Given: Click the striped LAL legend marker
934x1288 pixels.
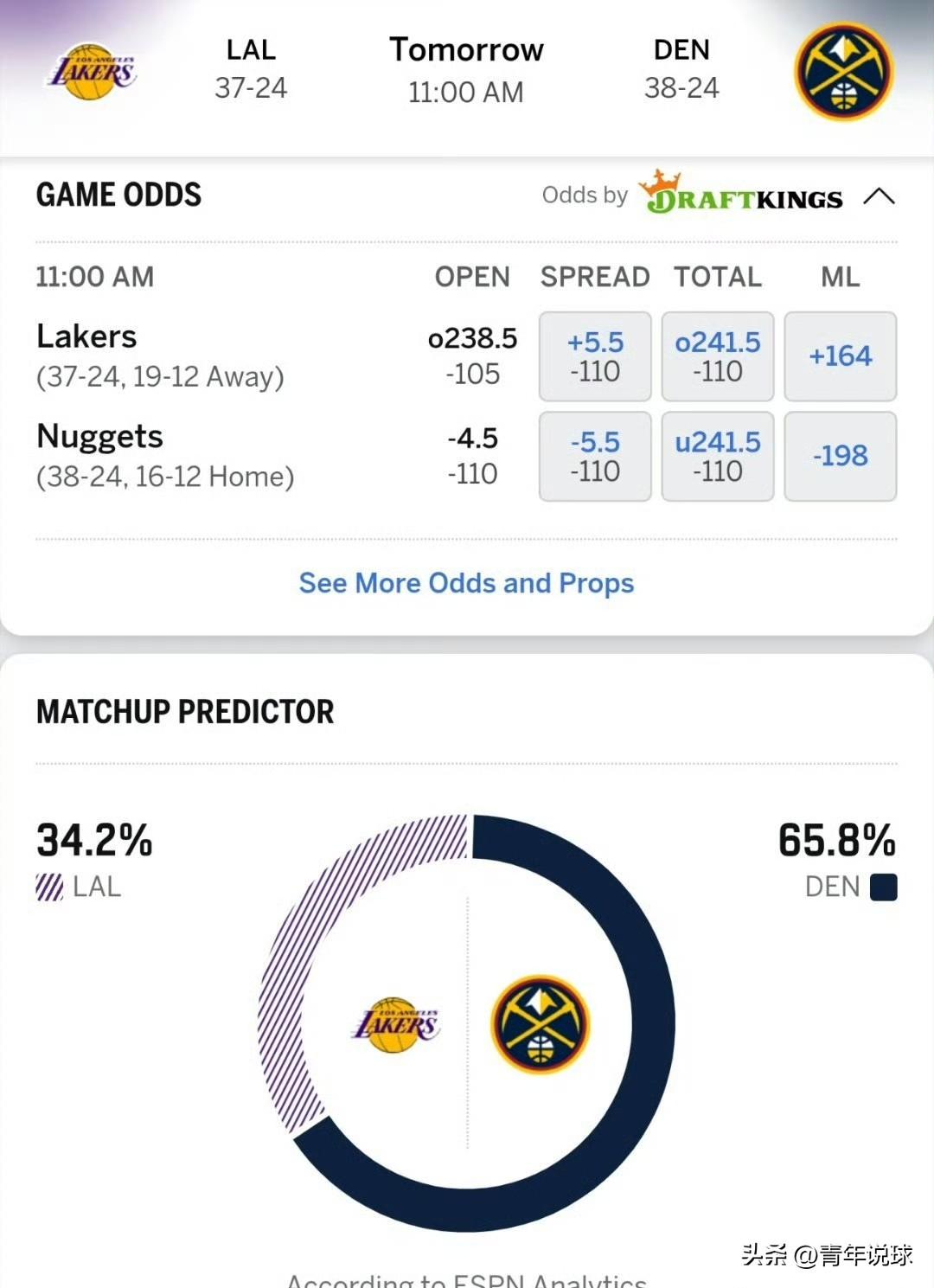Looking at the screenshot, I should pos(48,886).
